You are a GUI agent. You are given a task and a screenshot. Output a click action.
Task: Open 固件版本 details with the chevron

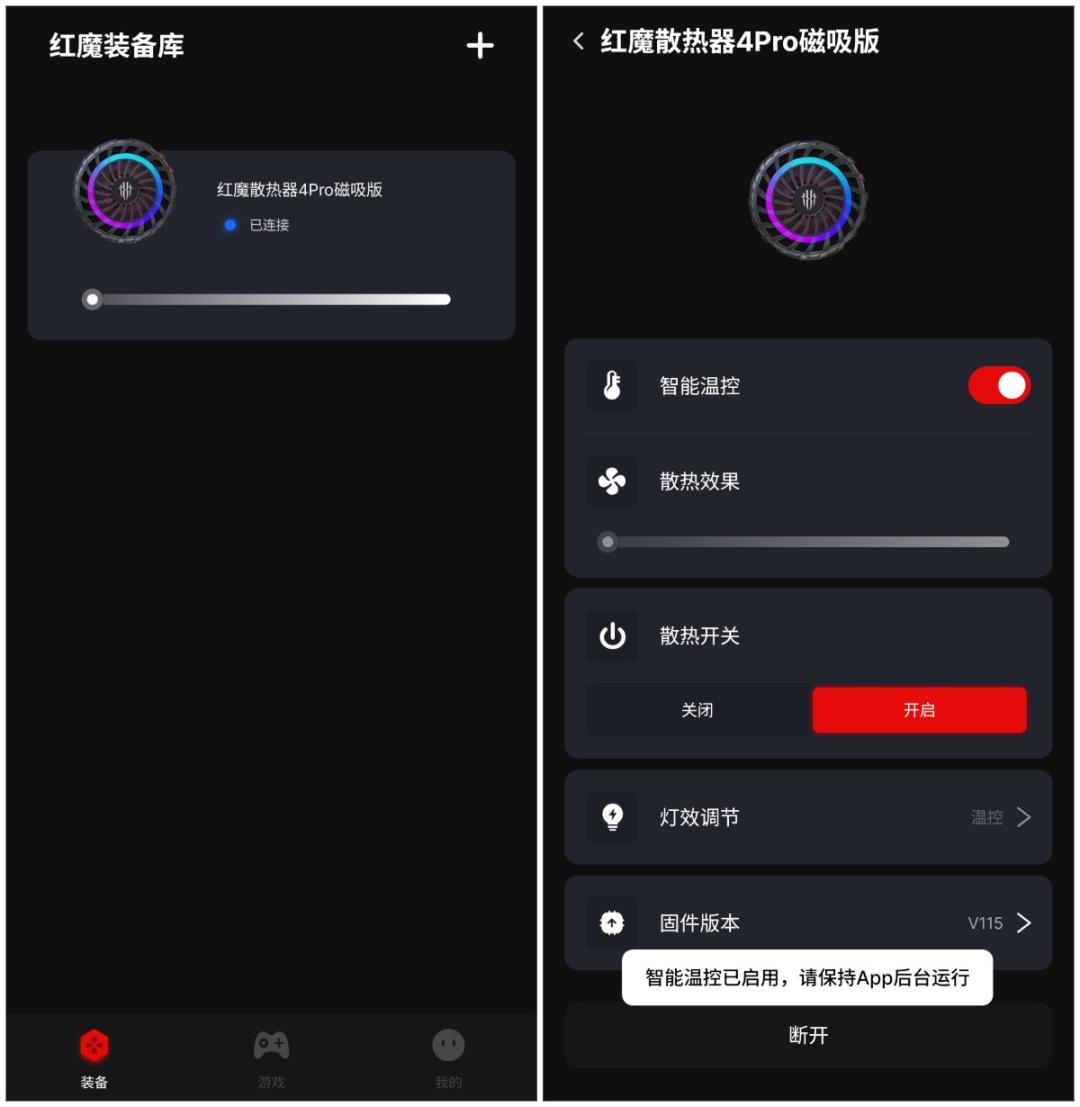coord(1022,923)
